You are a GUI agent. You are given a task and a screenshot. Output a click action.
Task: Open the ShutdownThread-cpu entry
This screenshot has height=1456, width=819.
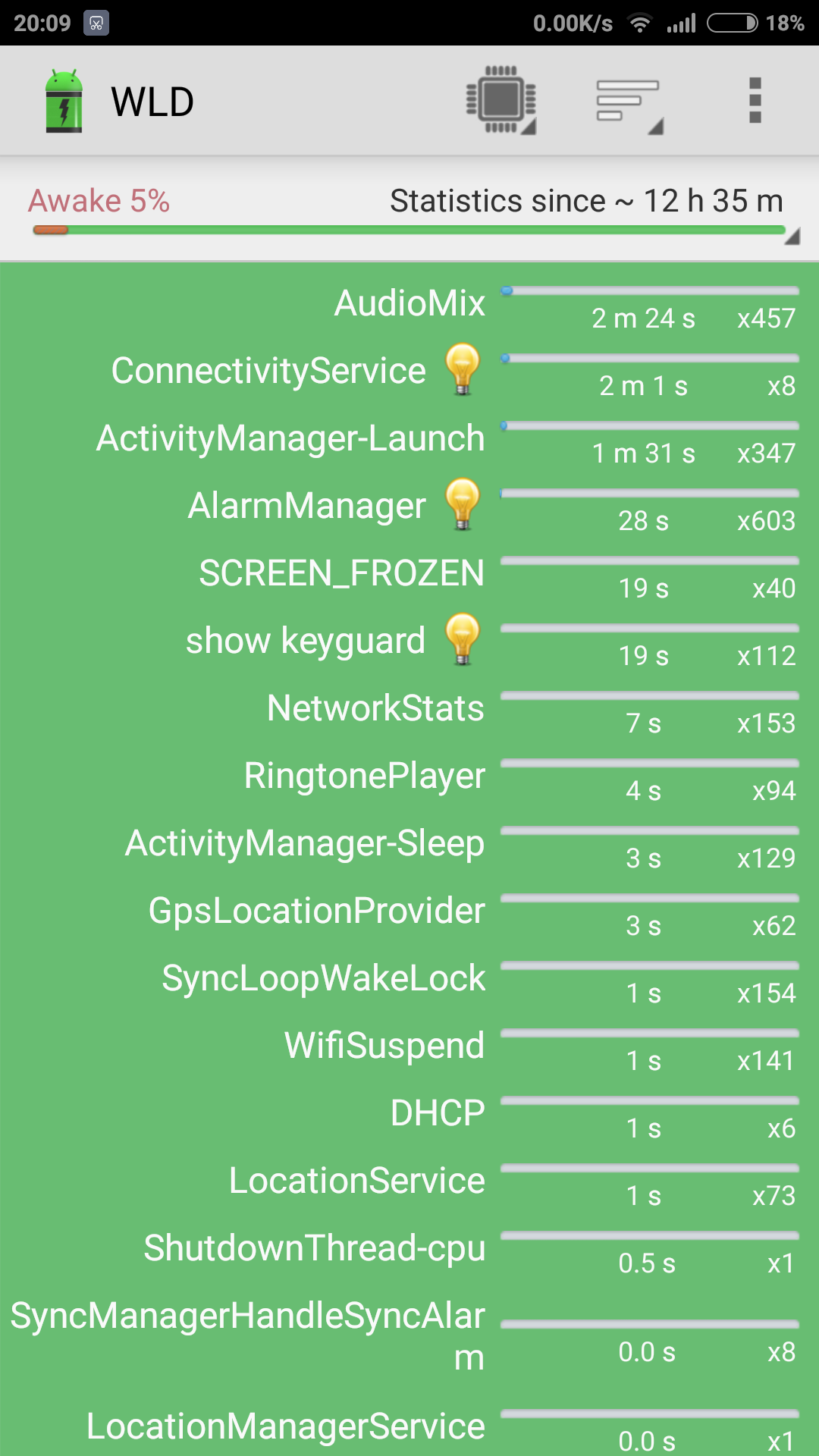pyautogui.click(x=409, y=1248)
